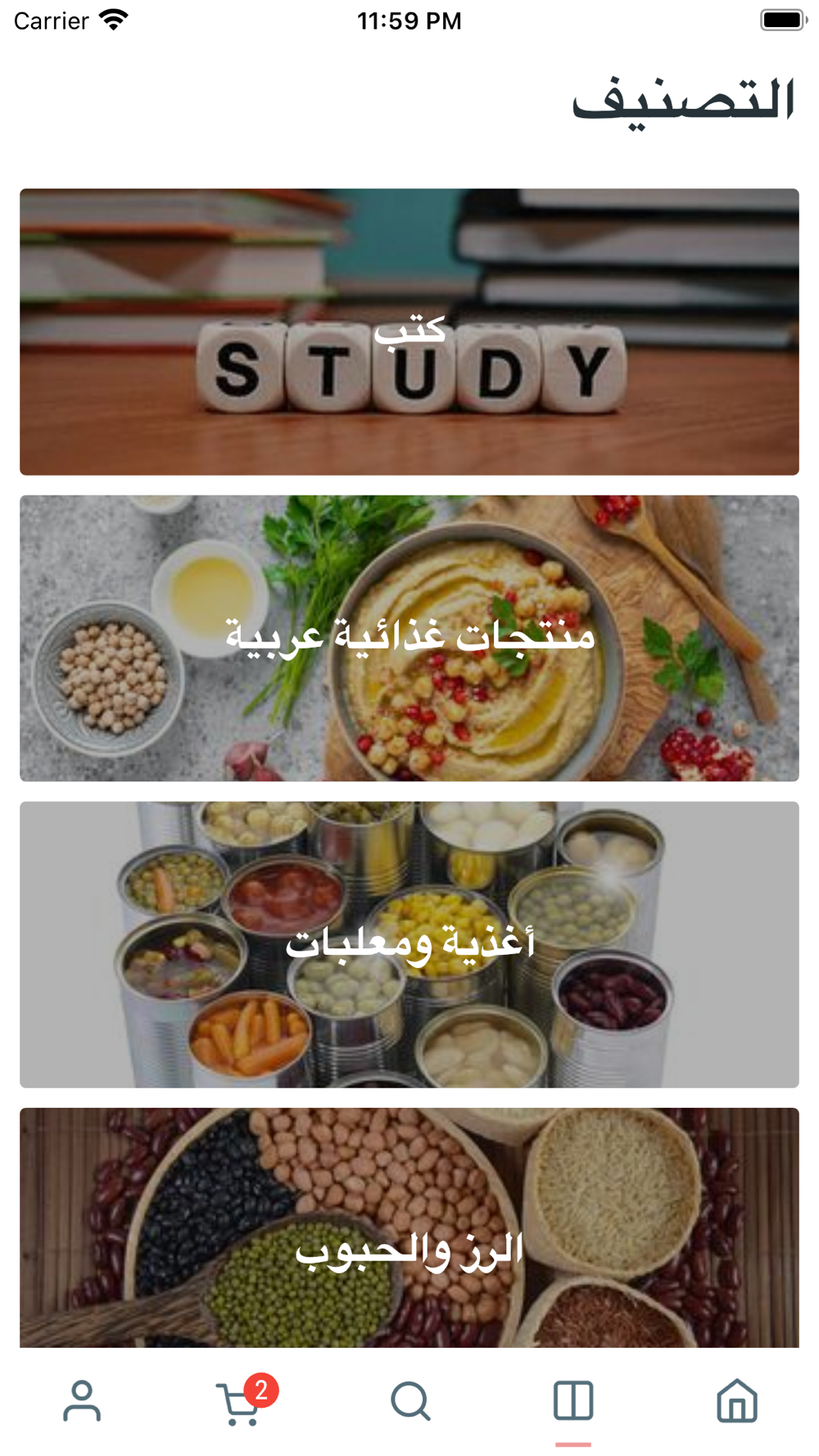
Task: Open the منتجات غذائية عربية category
Action: (x=409, y=638)
